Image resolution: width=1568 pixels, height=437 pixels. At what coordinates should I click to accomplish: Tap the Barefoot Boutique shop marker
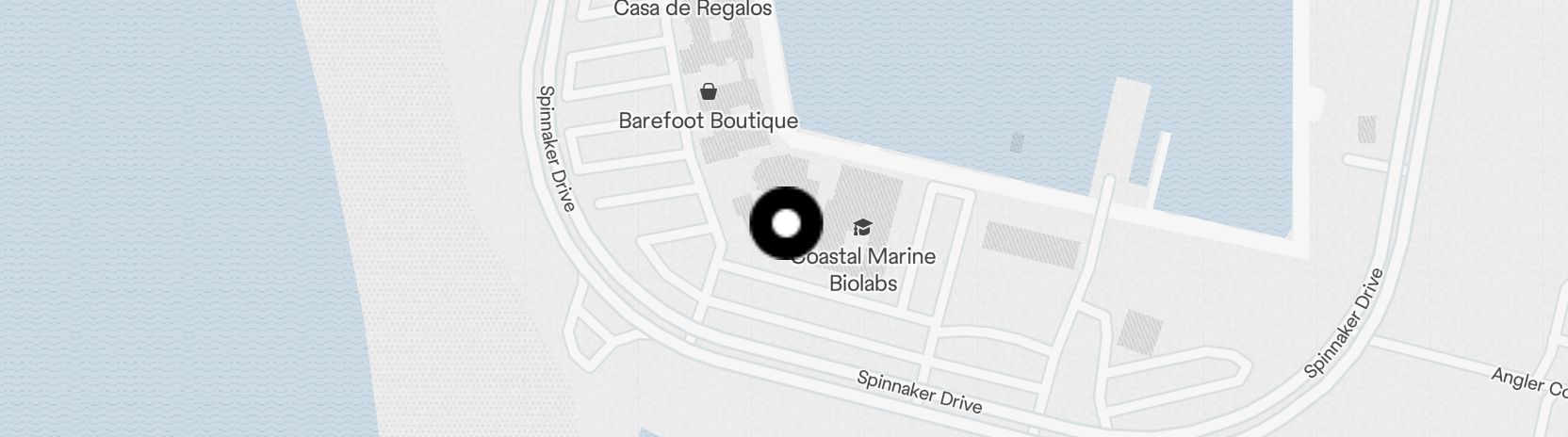pos(708,92)
